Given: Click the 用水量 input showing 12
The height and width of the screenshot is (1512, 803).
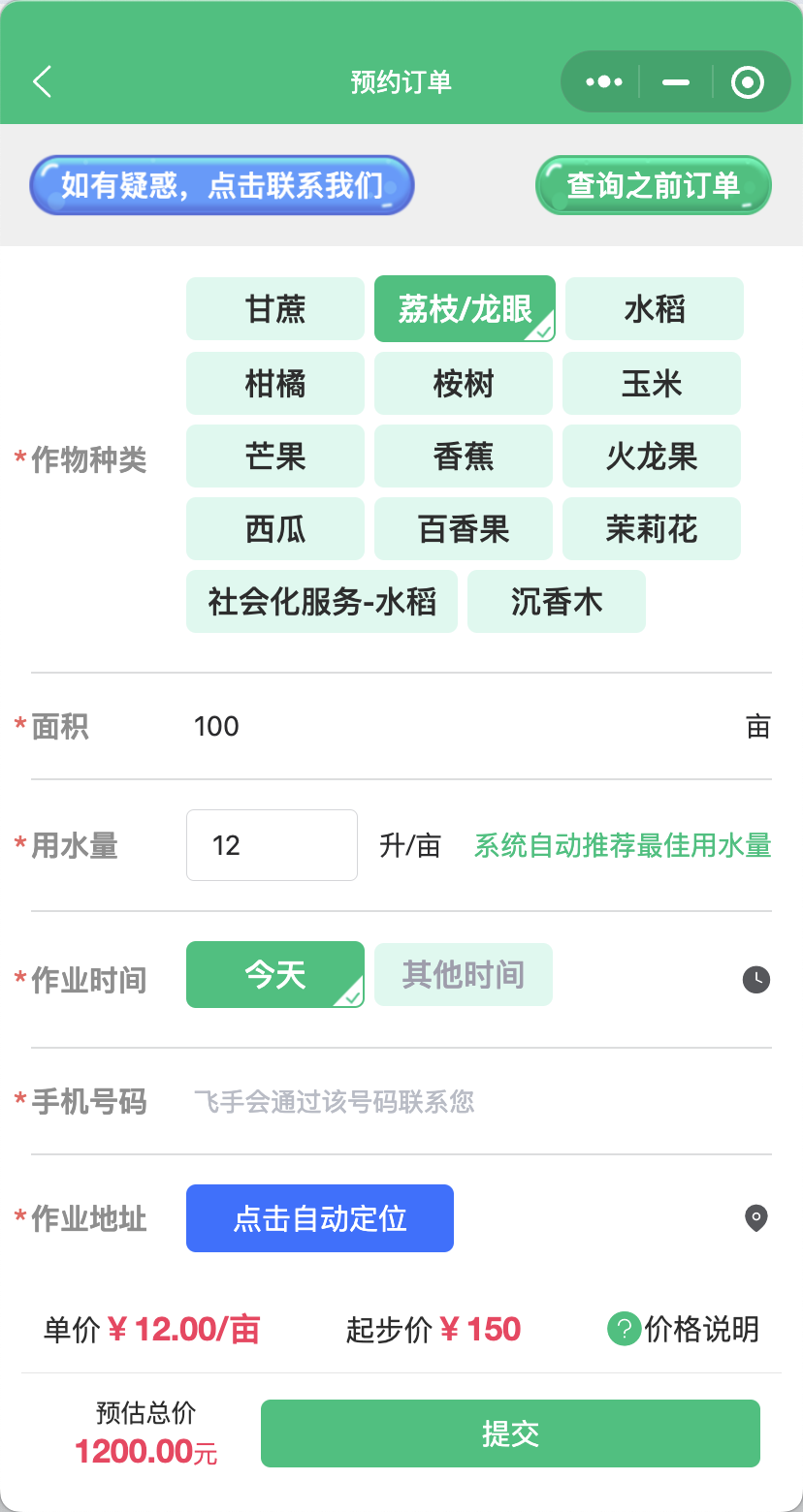Looking at the screenshot, I should [271, 844].
